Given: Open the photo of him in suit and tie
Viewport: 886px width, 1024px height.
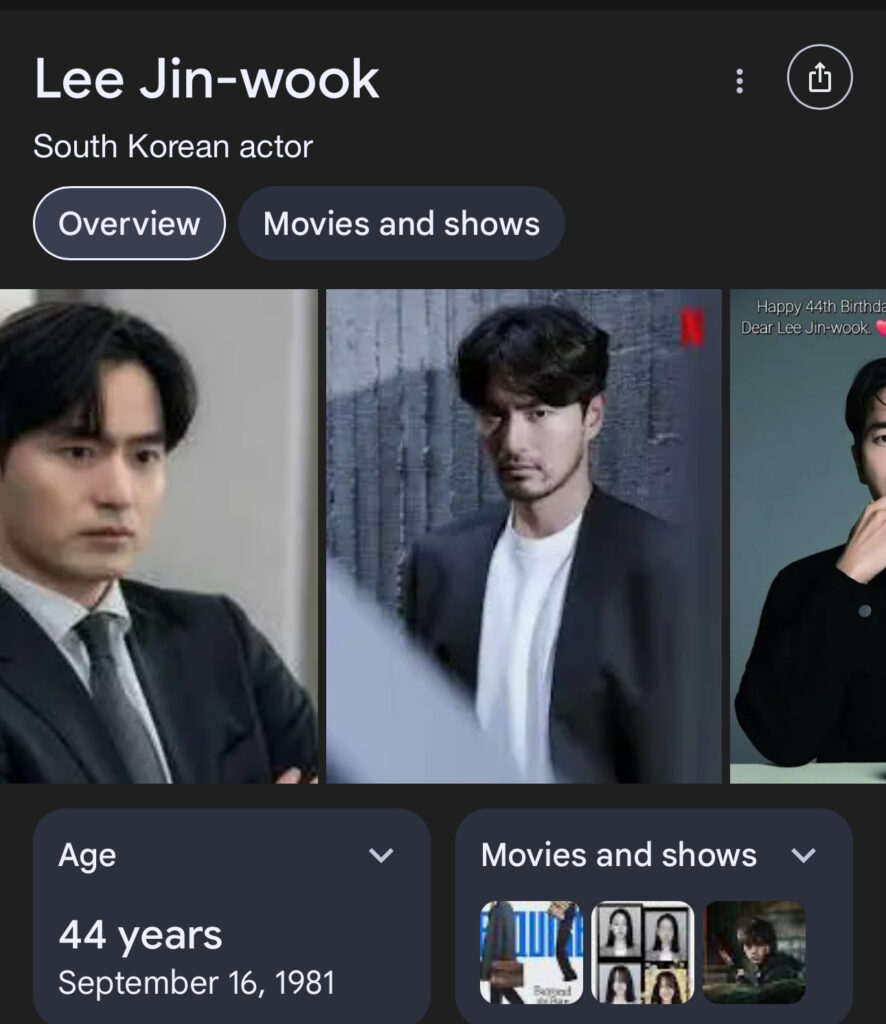Looking at the screenshot, I should click(x=158, y=536).
